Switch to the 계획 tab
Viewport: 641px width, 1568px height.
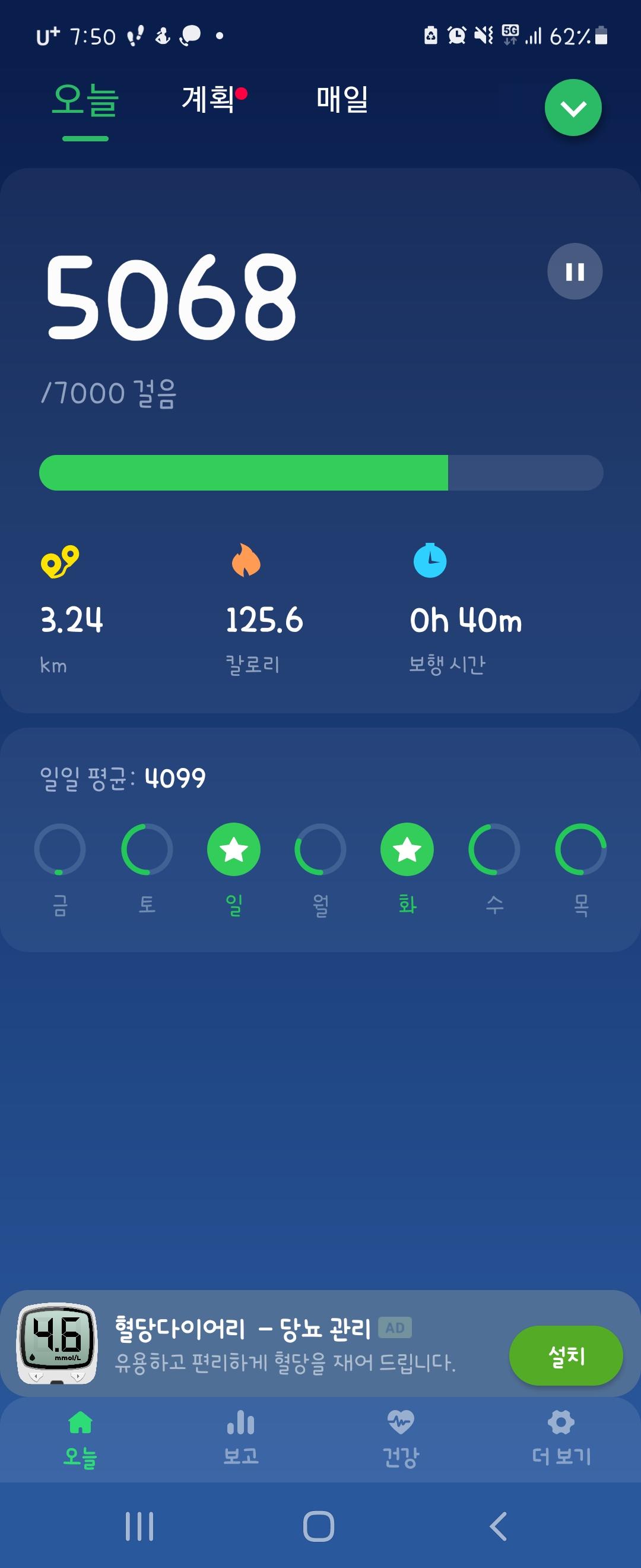(208, 99)
